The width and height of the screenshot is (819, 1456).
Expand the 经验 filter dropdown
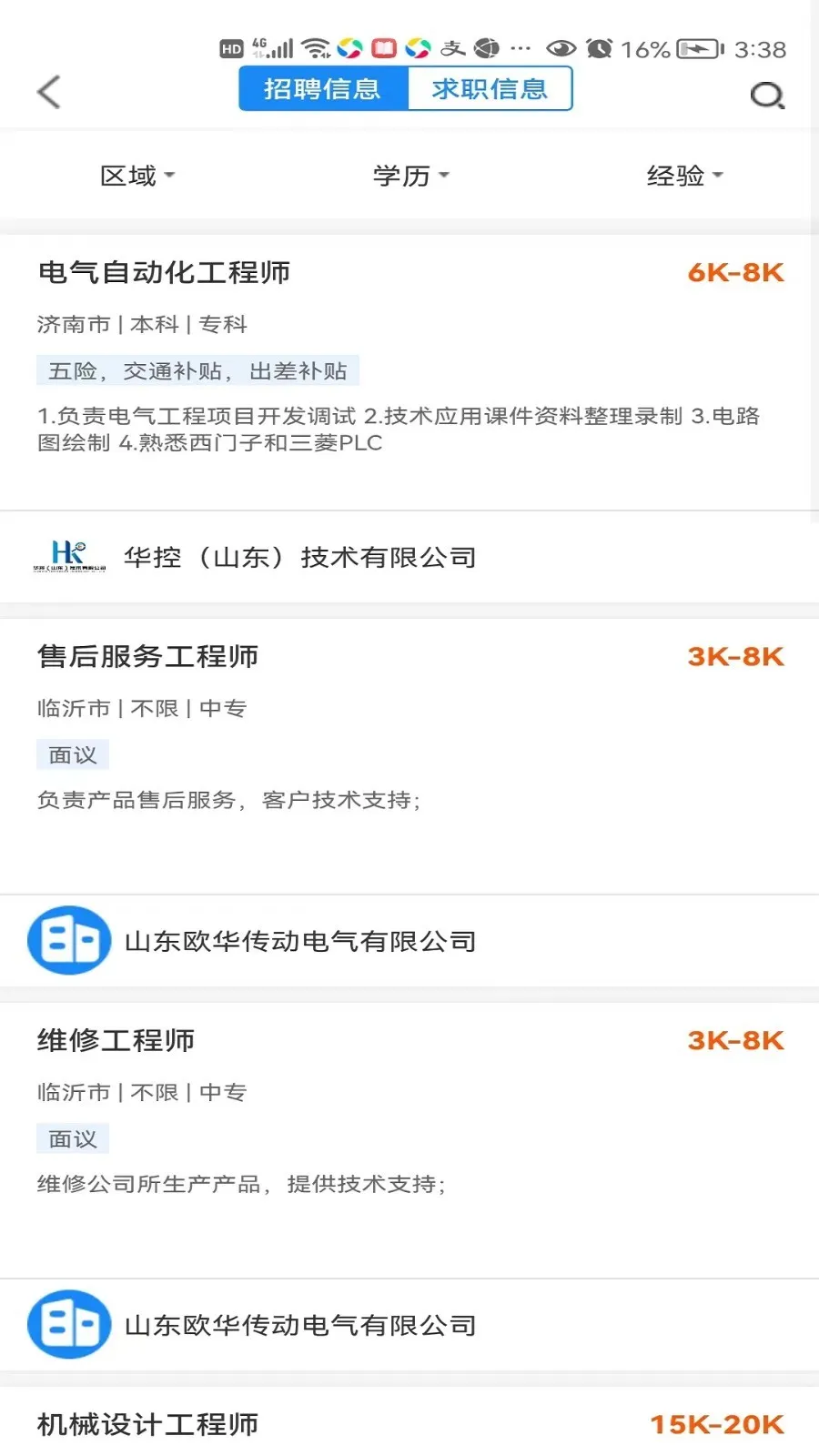pyautogui.click(x=684, y=175)
